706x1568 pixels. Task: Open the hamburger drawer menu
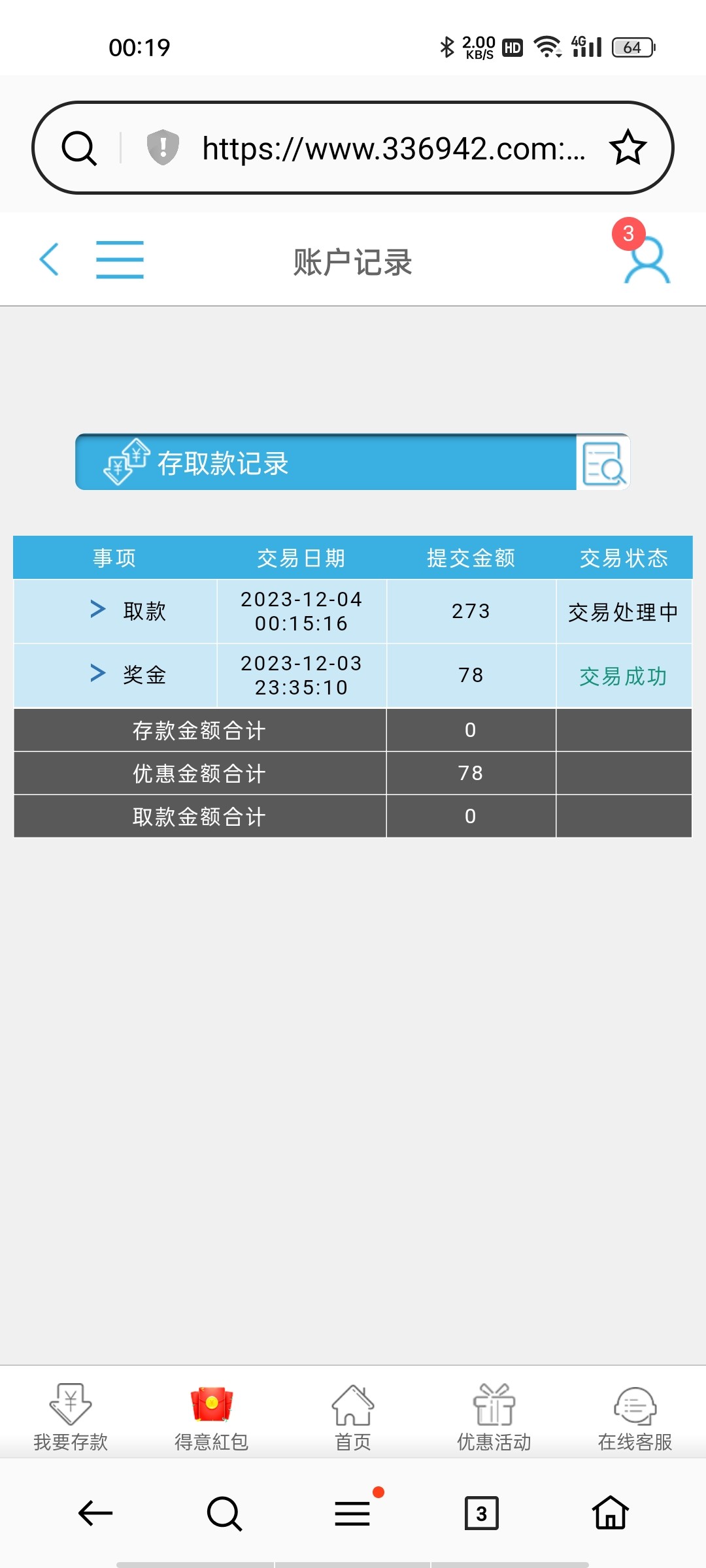tap(120, 259)
